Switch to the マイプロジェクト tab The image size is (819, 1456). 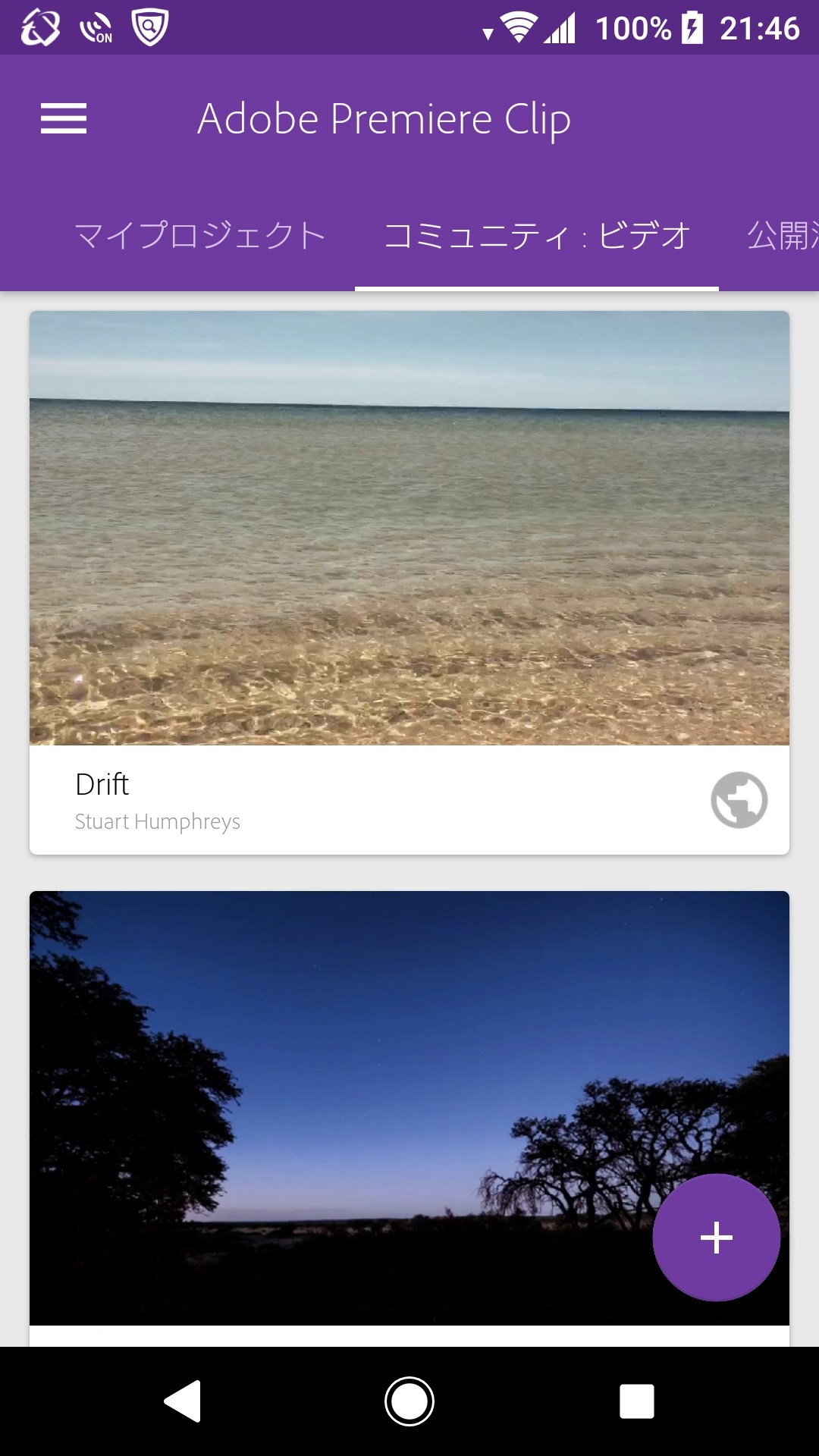pyautogui.click(x=200, y=235)
